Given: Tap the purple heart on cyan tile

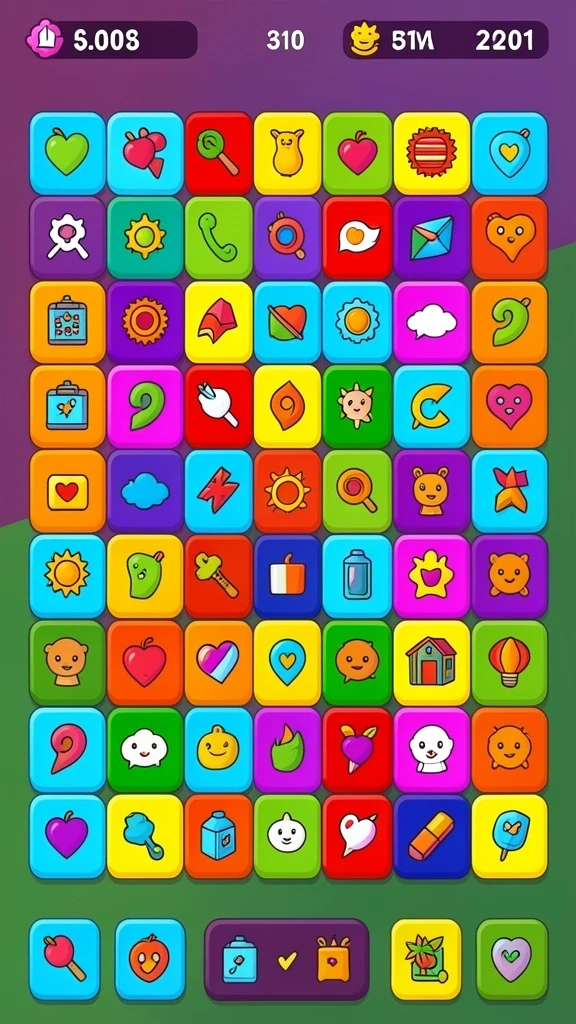Looking at the screenshot, I should pos(67,836).
